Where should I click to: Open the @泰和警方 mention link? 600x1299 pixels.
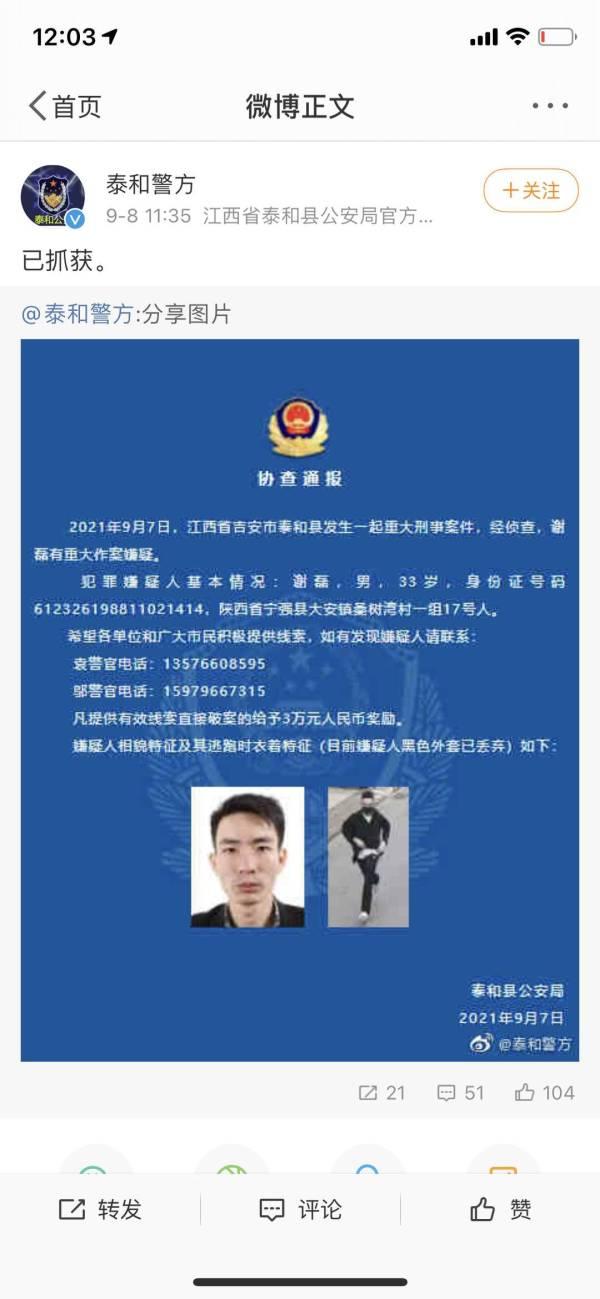click(x=77, y=314)
